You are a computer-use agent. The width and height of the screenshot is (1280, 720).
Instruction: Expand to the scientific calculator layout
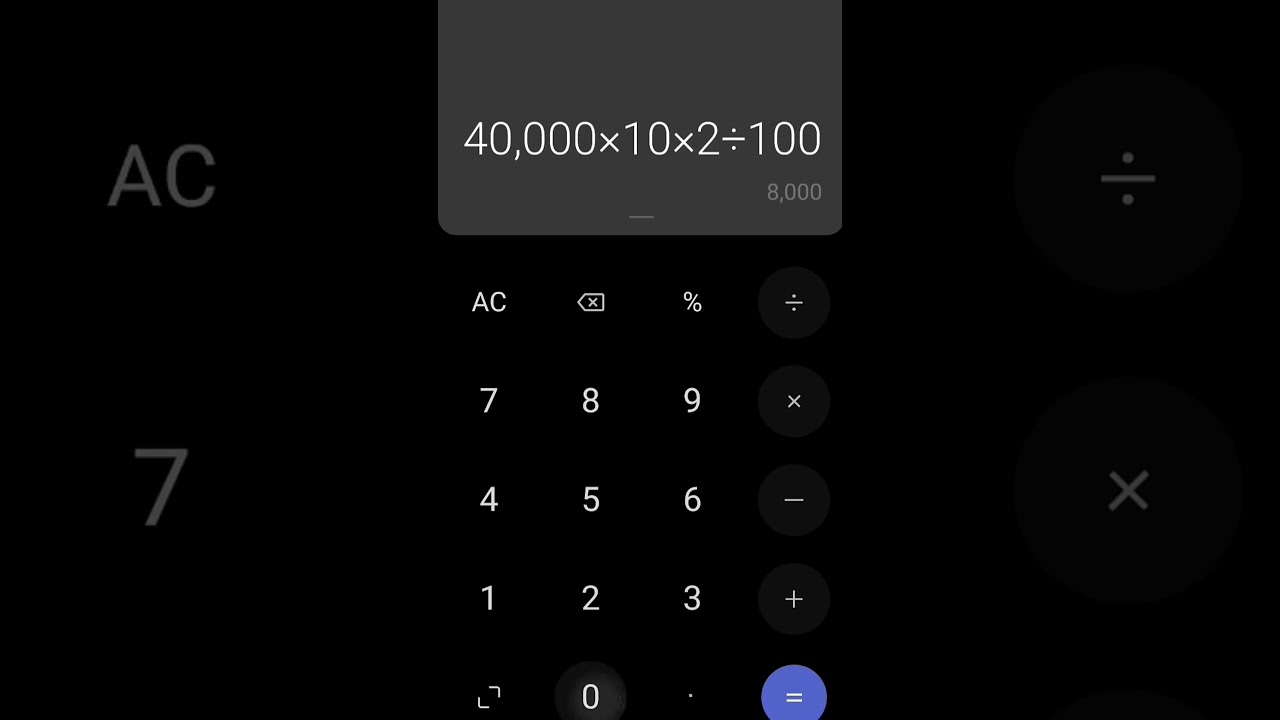(489, 696)
